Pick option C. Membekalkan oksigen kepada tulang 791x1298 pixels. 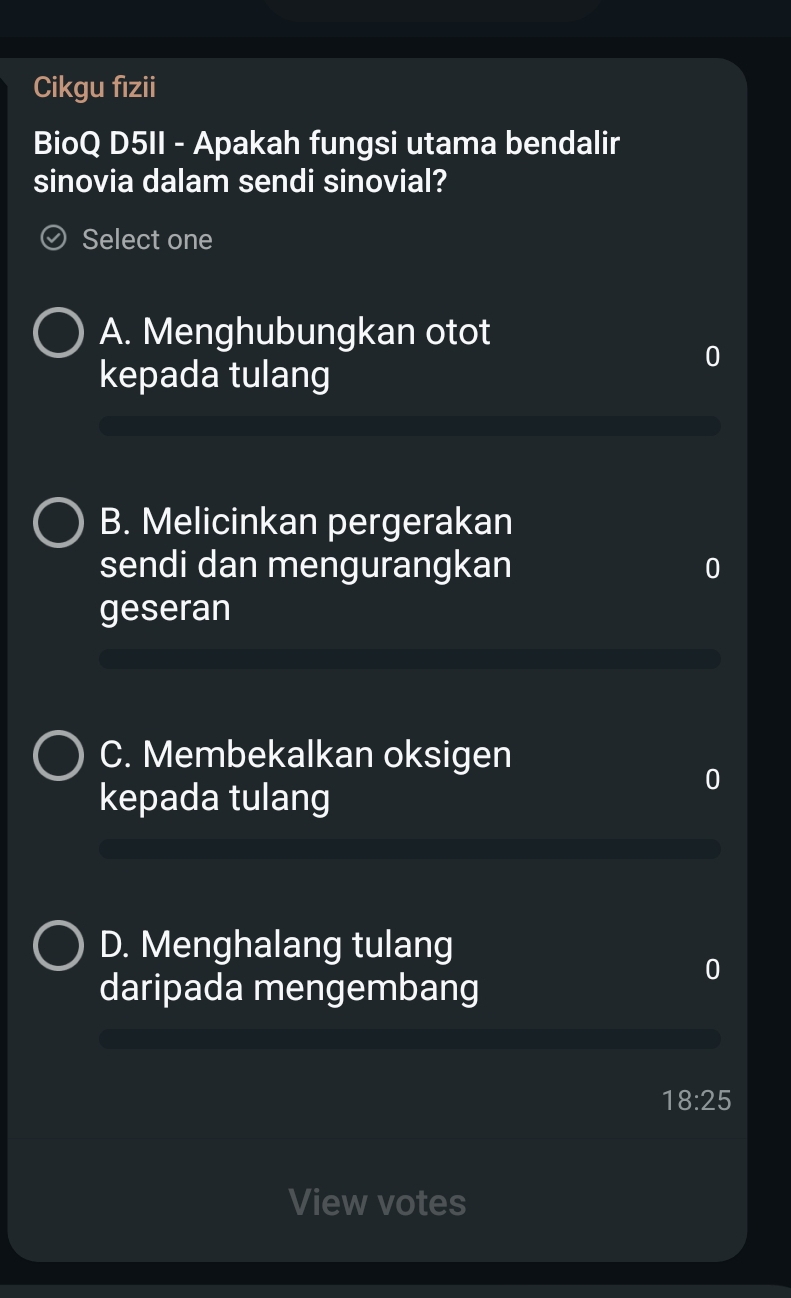(60, 754)
